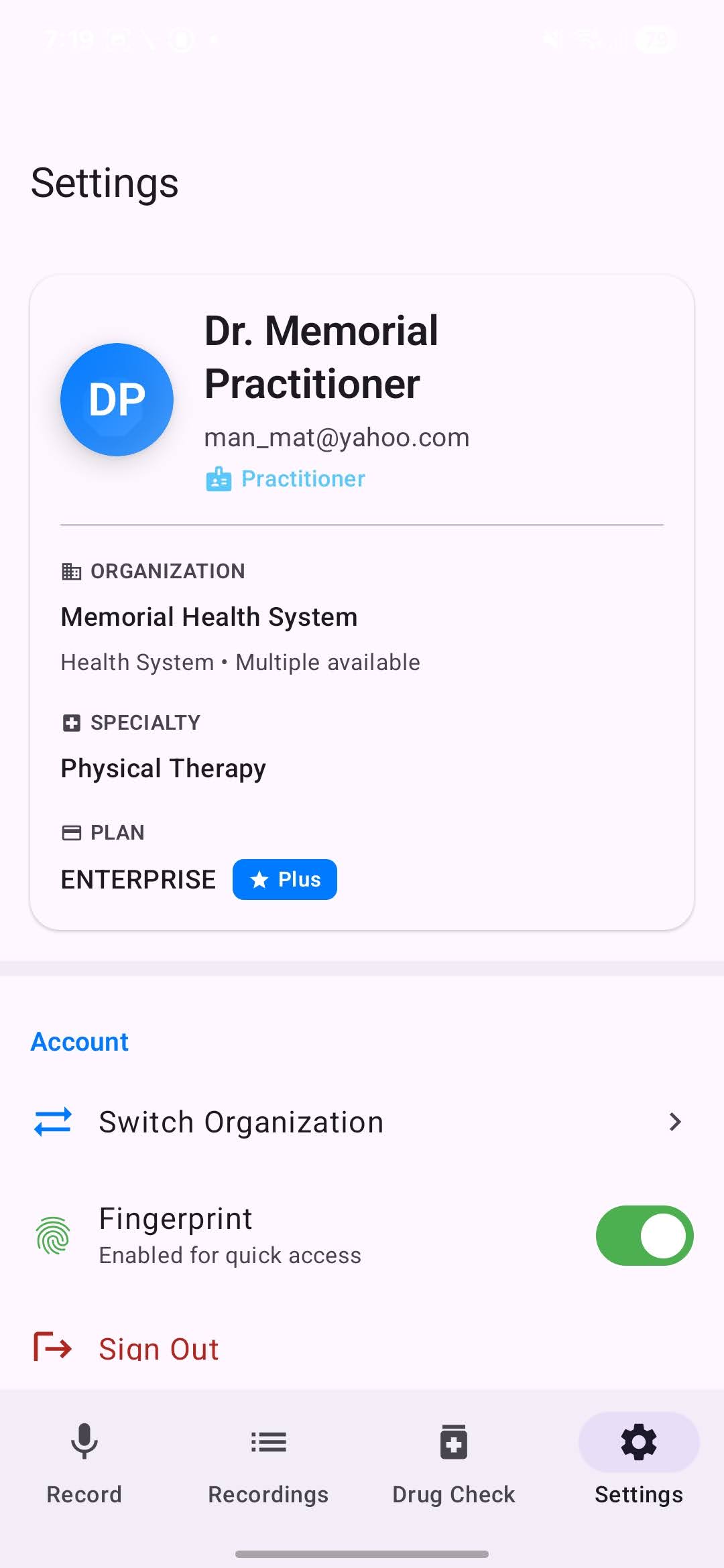724x1568 pixels.
Task: Open the Recordings list icon
Action: tap(268, 1442)
